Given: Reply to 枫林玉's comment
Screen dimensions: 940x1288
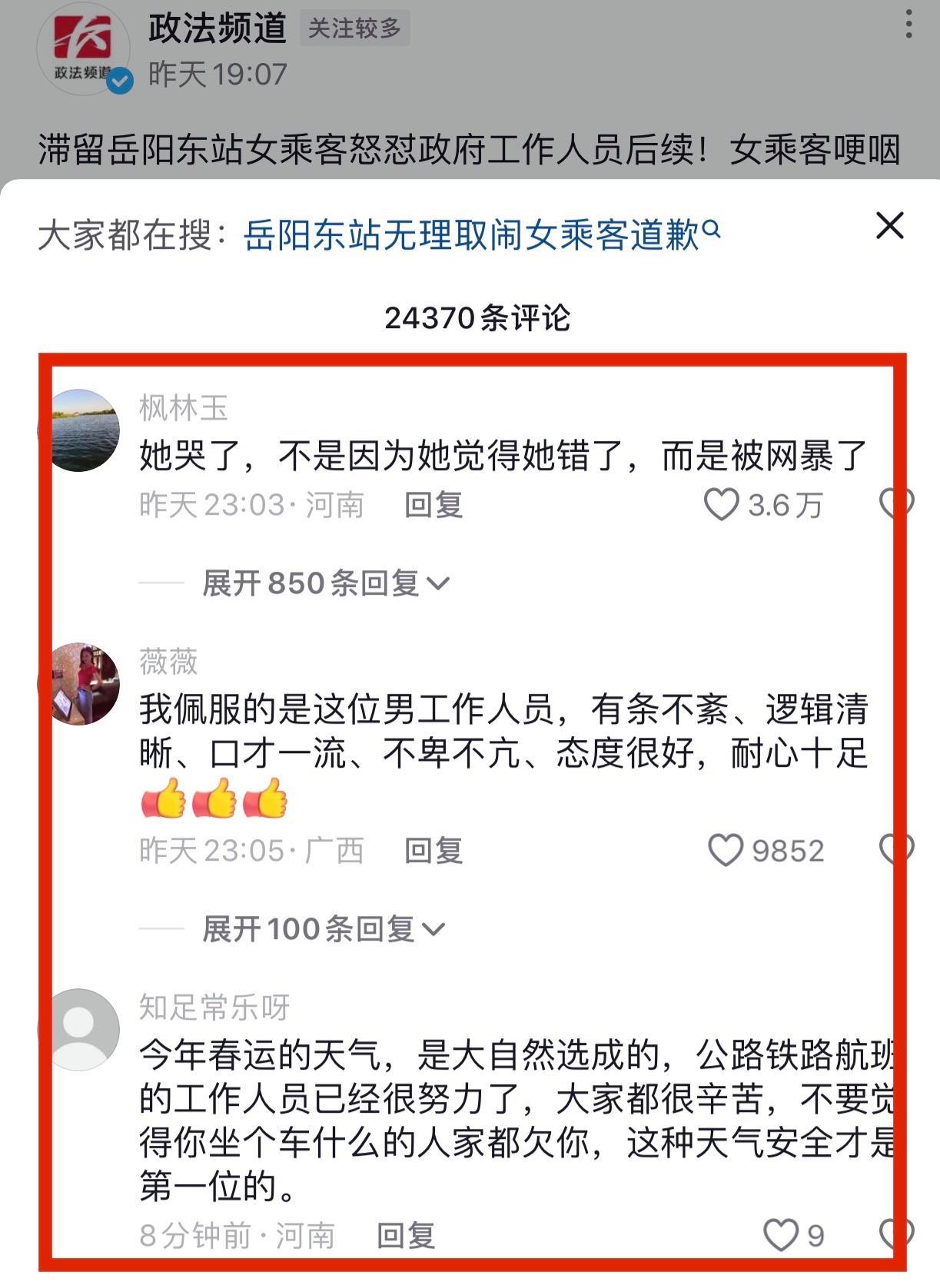Looking at the screenshot, I should [433, 505].
